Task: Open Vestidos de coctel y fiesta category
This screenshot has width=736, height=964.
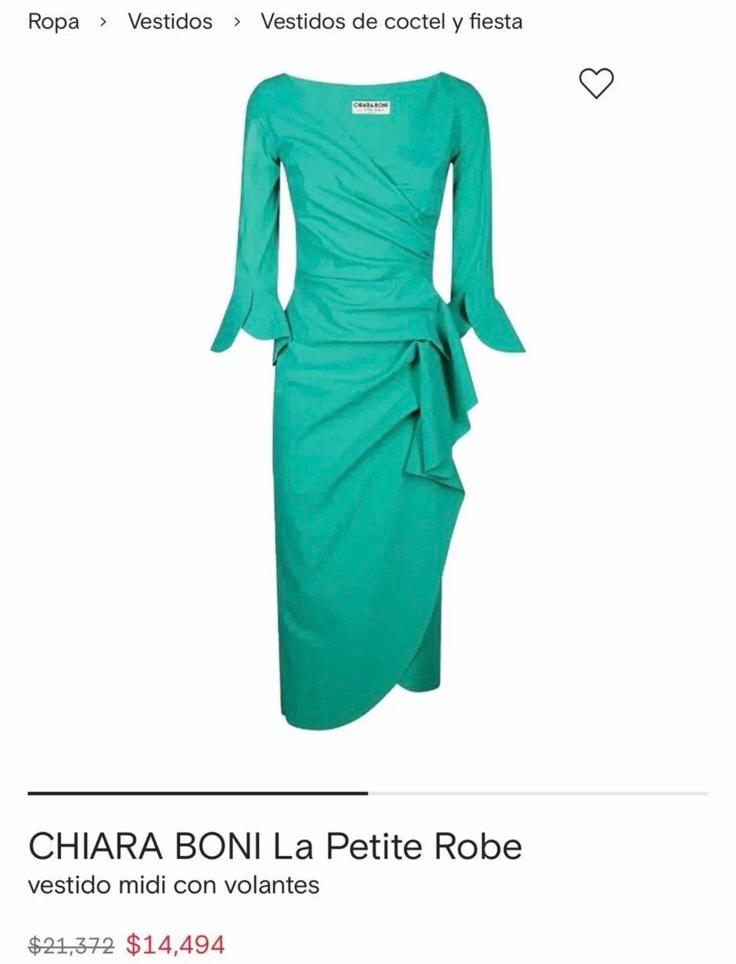Action: [x=391, y=21]
